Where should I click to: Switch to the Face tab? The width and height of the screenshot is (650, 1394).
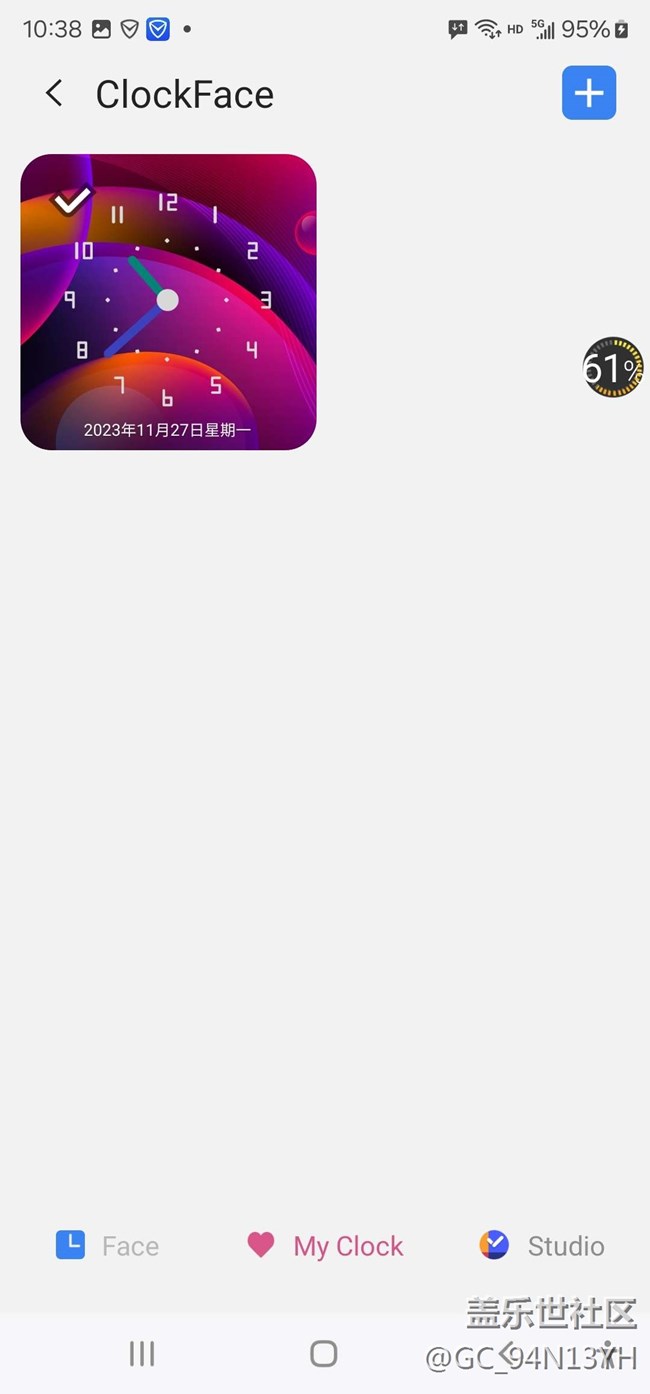pyautogui.click(x=107, y=1245)
